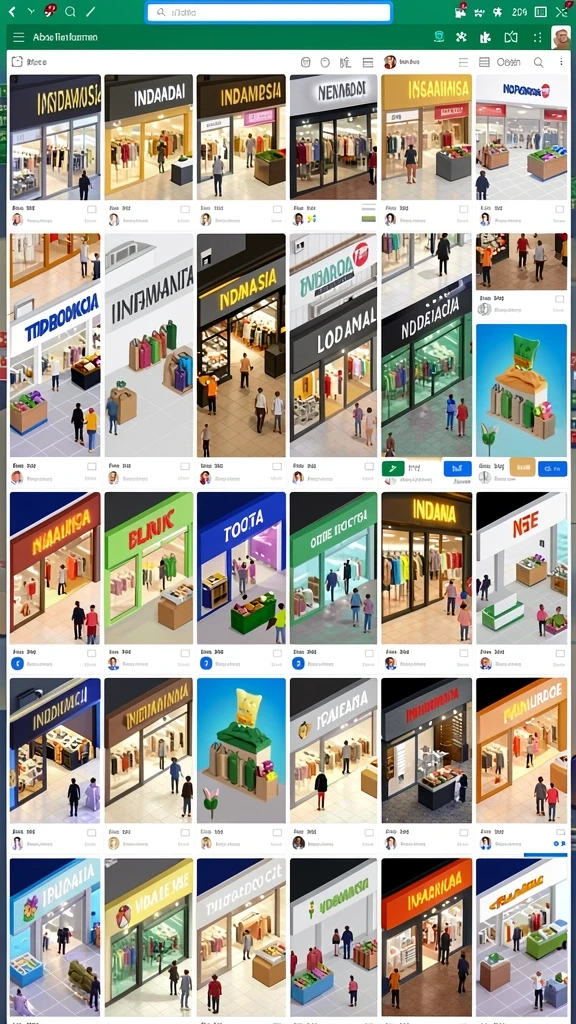Go back with the top-left arrow
The width and height of the screenshot is (576, 1024).
pos(11,12)
